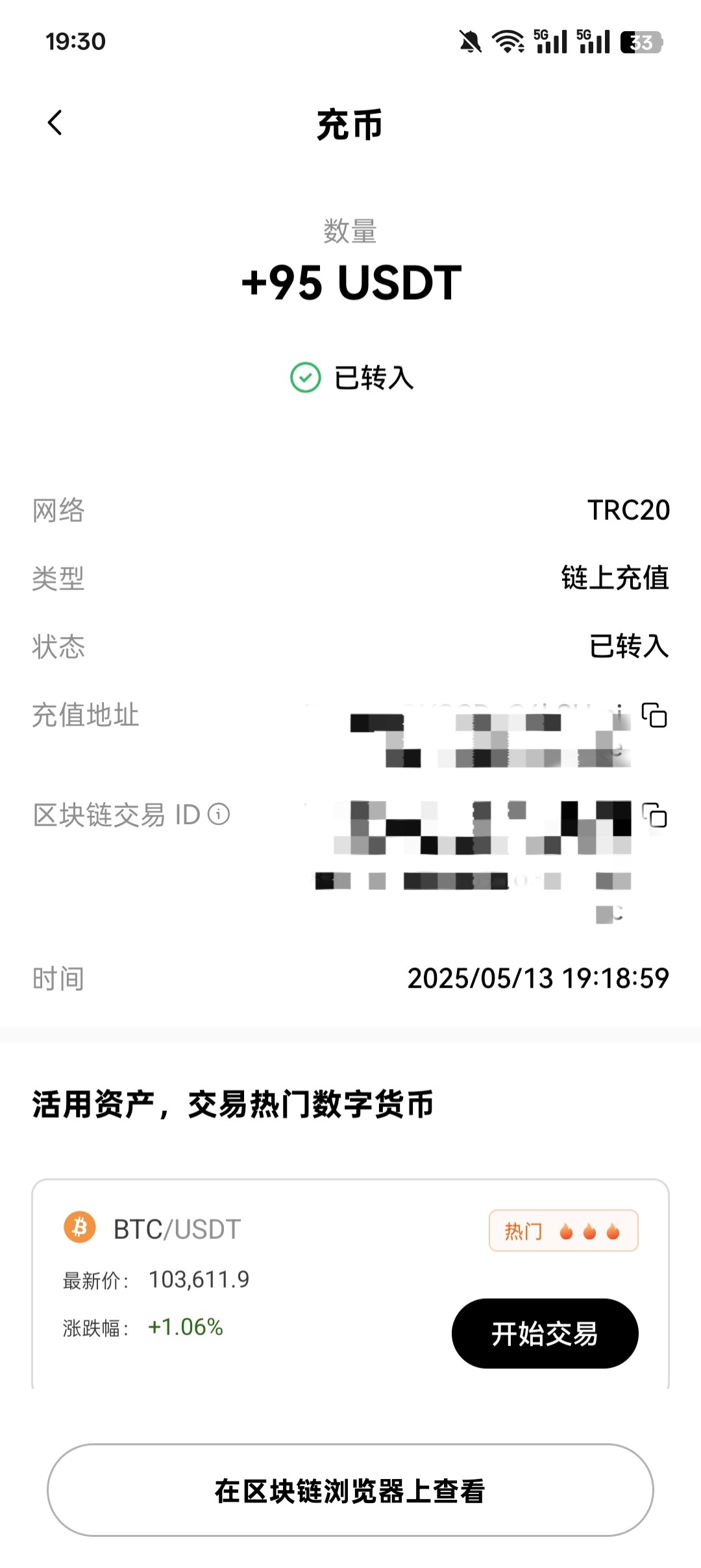Copy the 区块链交易 ID

pyautogui.click(x=654, y=815)
